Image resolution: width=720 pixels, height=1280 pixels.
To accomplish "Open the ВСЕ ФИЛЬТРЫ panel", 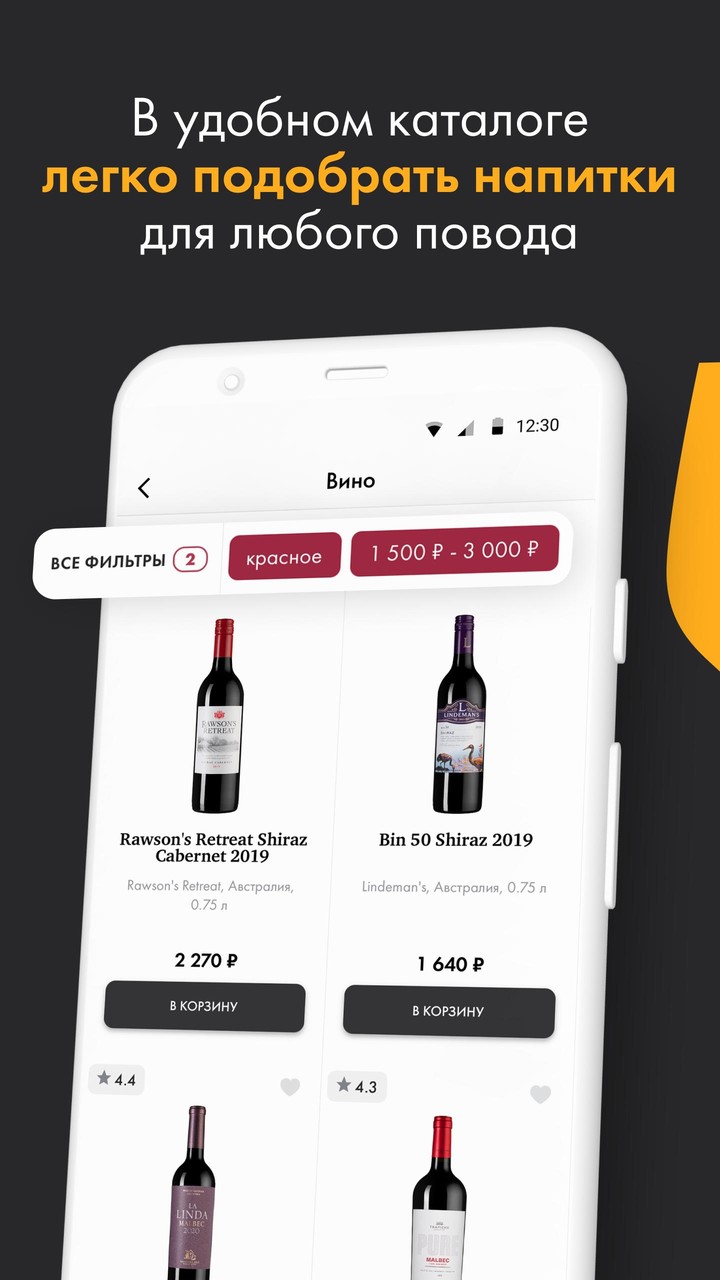I will 110,560.
